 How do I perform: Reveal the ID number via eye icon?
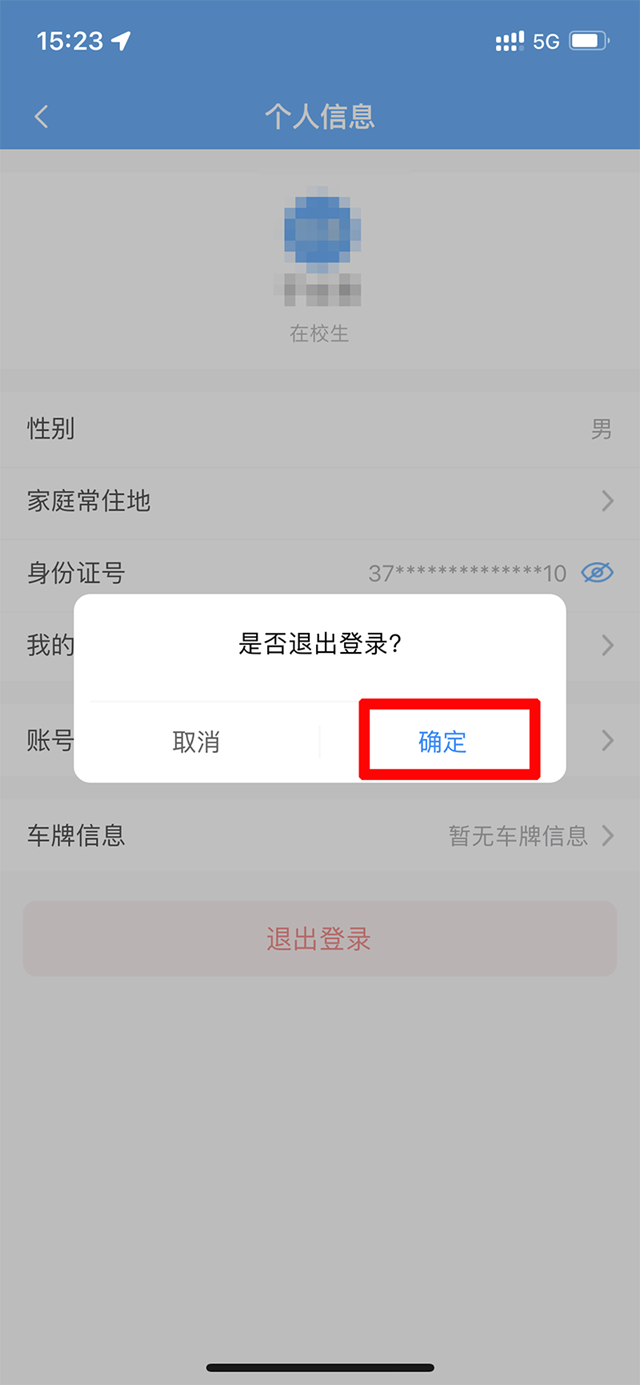(596, 573)
